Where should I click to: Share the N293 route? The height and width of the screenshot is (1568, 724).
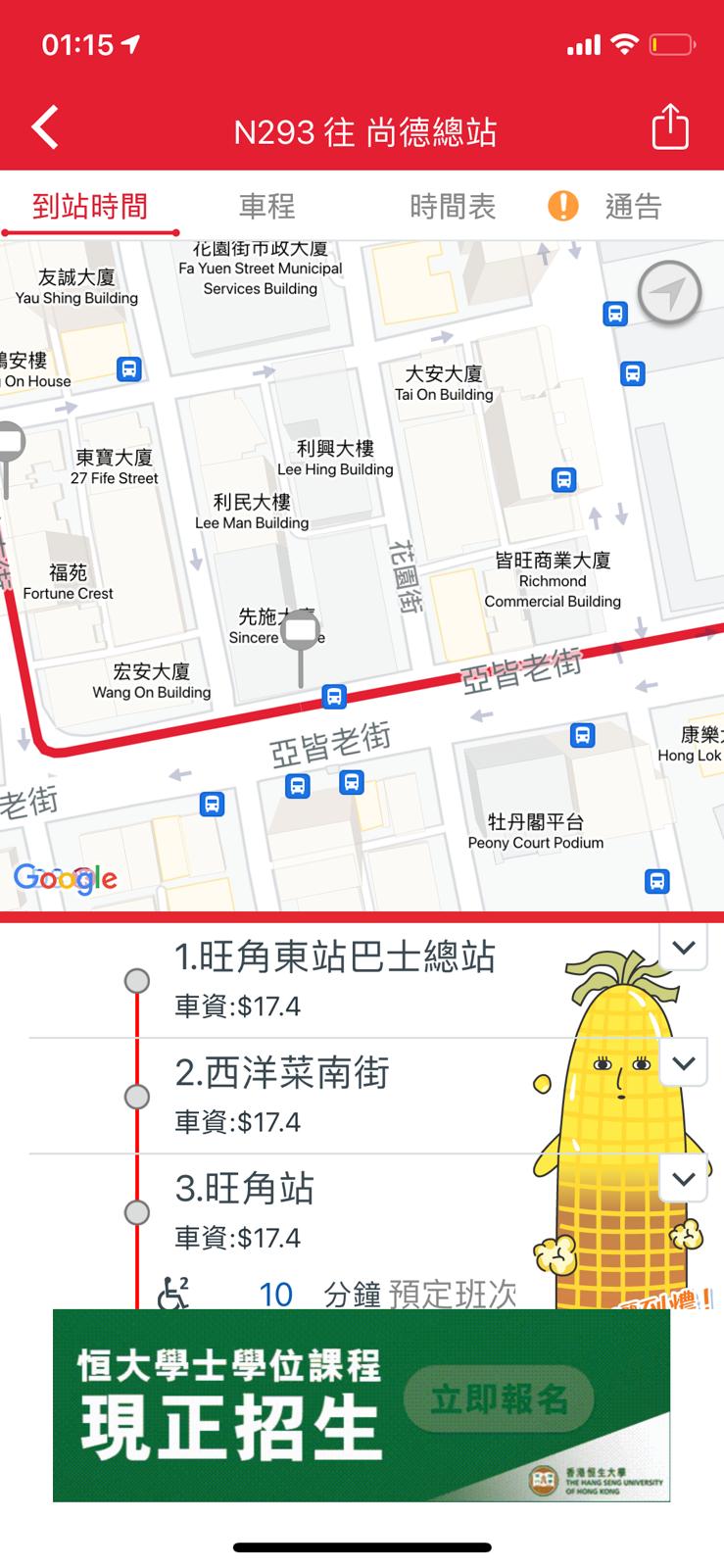click(670, 128)
